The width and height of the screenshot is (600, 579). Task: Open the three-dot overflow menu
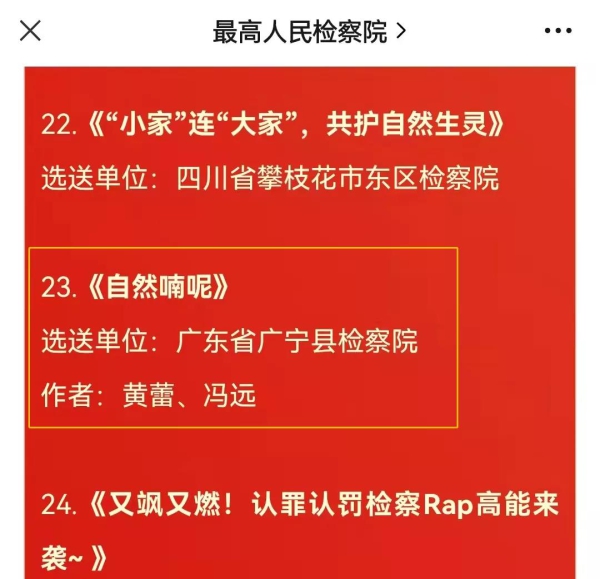[x=558, y=32]
